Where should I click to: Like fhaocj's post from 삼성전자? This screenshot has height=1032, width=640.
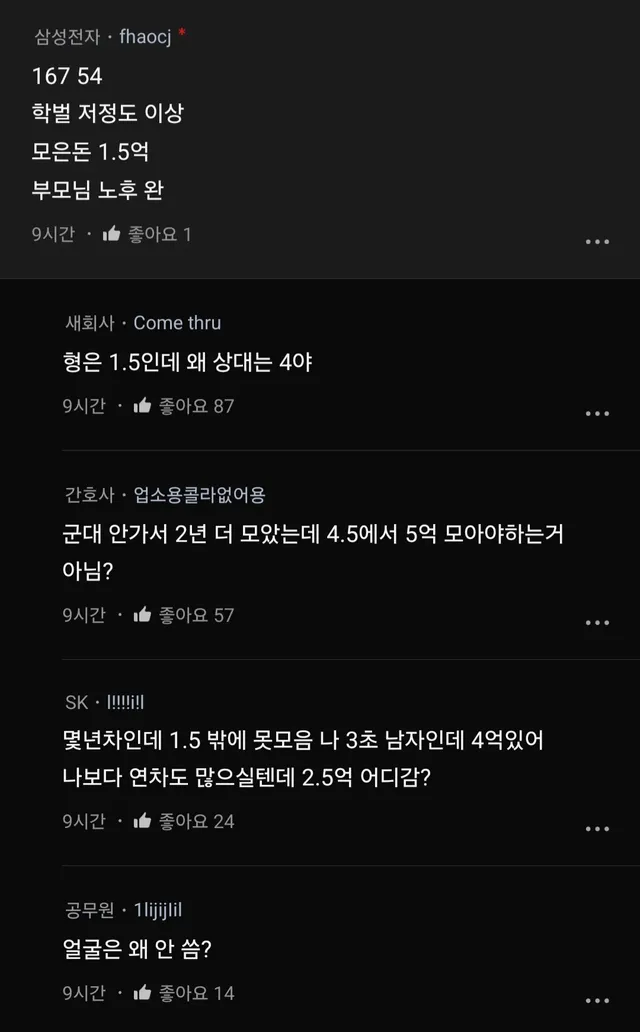[112, 234]
